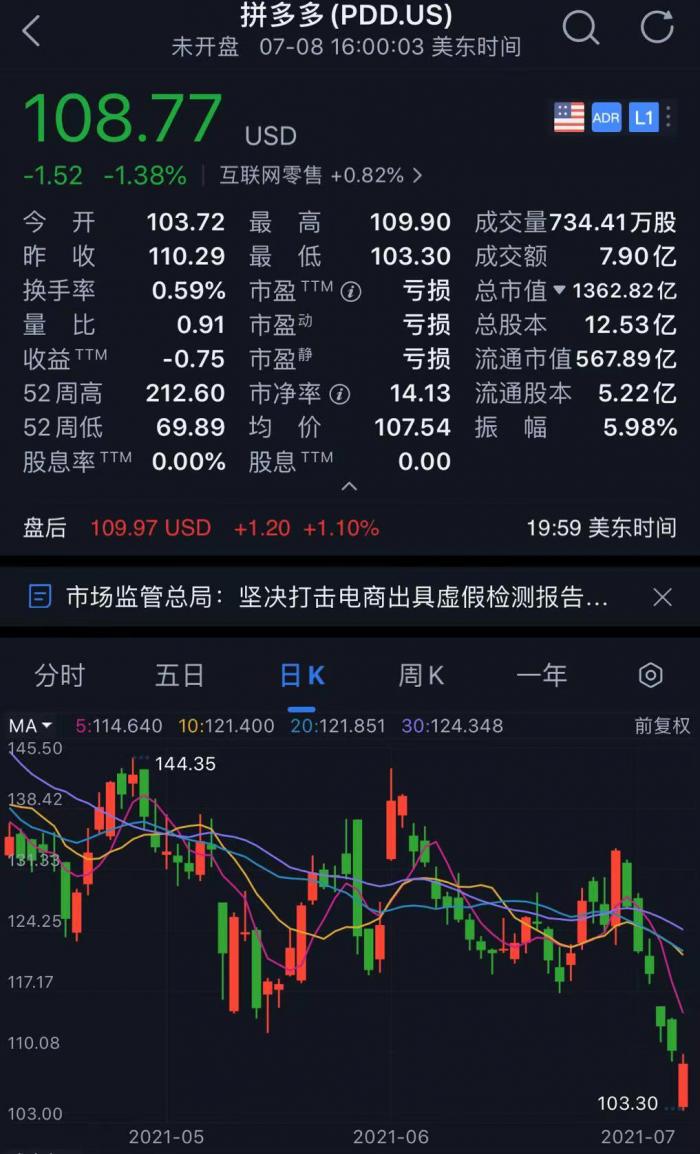
Task: Switch to the 分时 chart tab
Action: (x=60, y=676)
